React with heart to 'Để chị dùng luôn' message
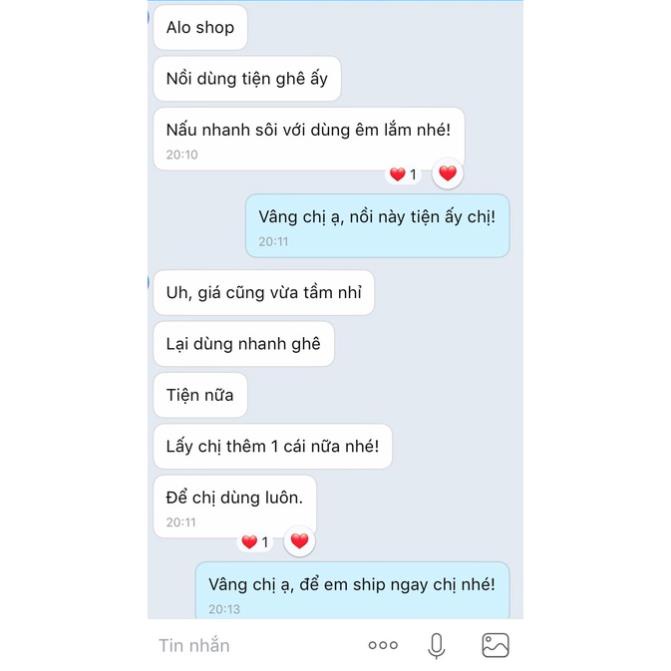 tap(299, 542)
